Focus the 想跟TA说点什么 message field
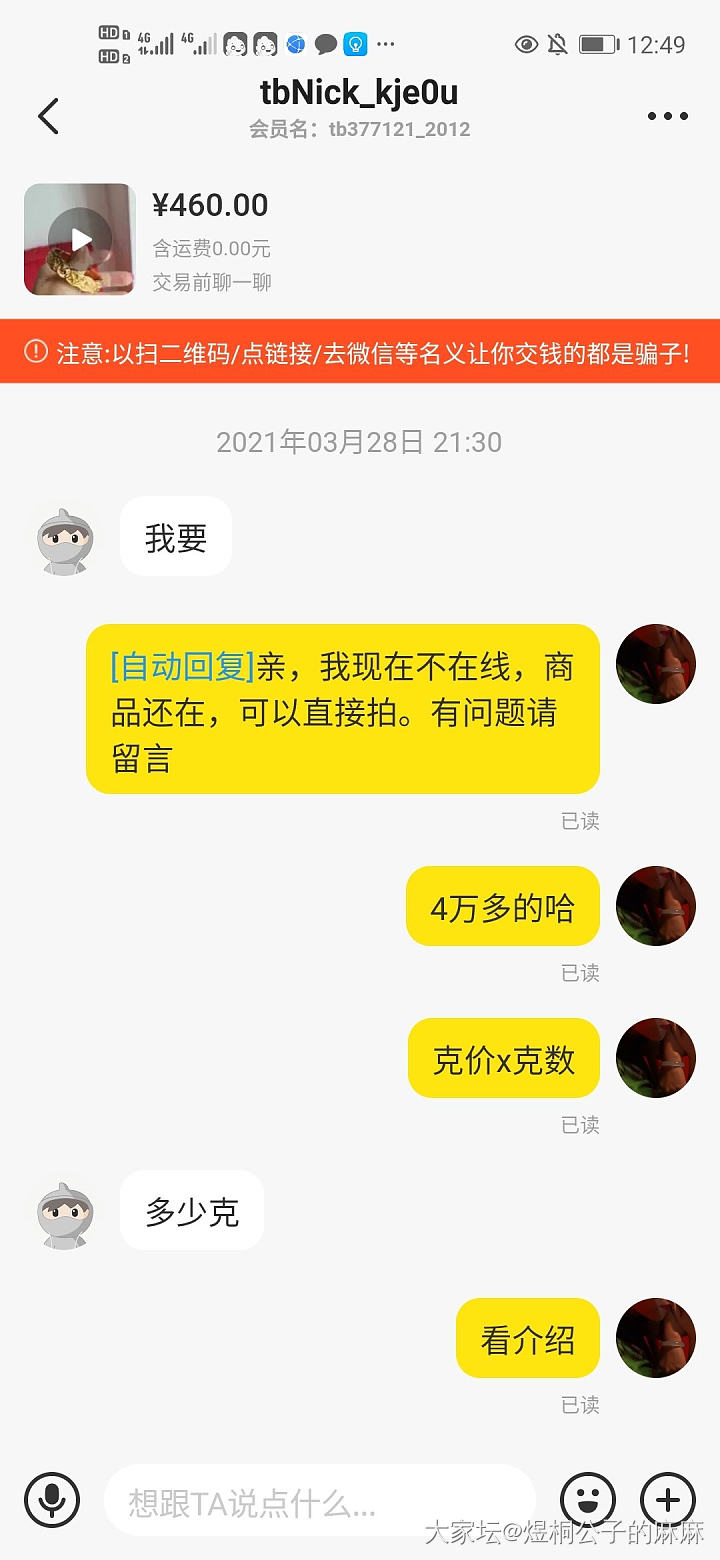Image resolution: width=720 pixels, height=1560 pixels. coord(320,1501)
